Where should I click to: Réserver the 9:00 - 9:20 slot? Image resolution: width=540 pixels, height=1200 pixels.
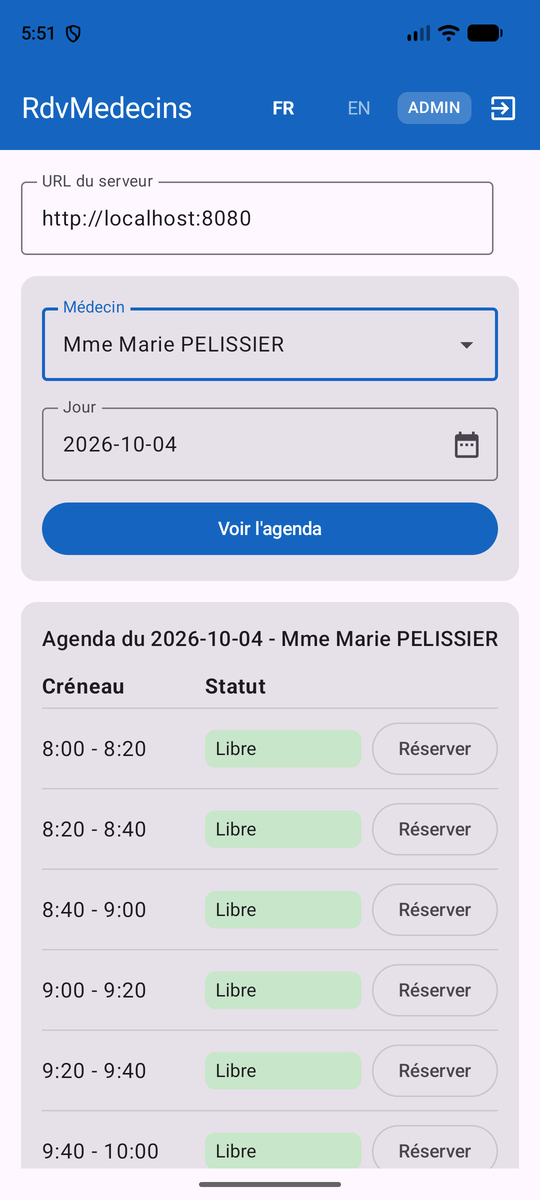[435, 990]
